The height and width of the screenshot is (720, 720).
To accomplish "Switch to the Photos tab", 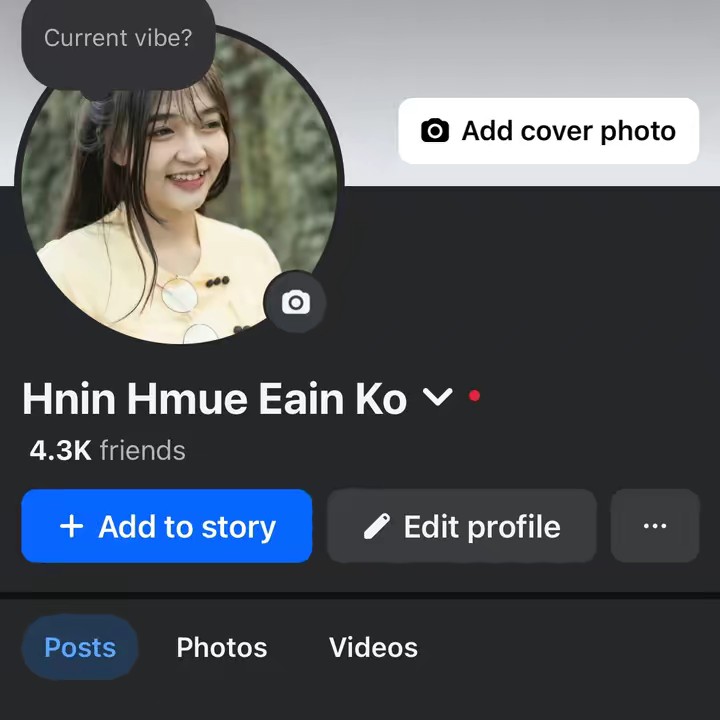I will 222,647.
